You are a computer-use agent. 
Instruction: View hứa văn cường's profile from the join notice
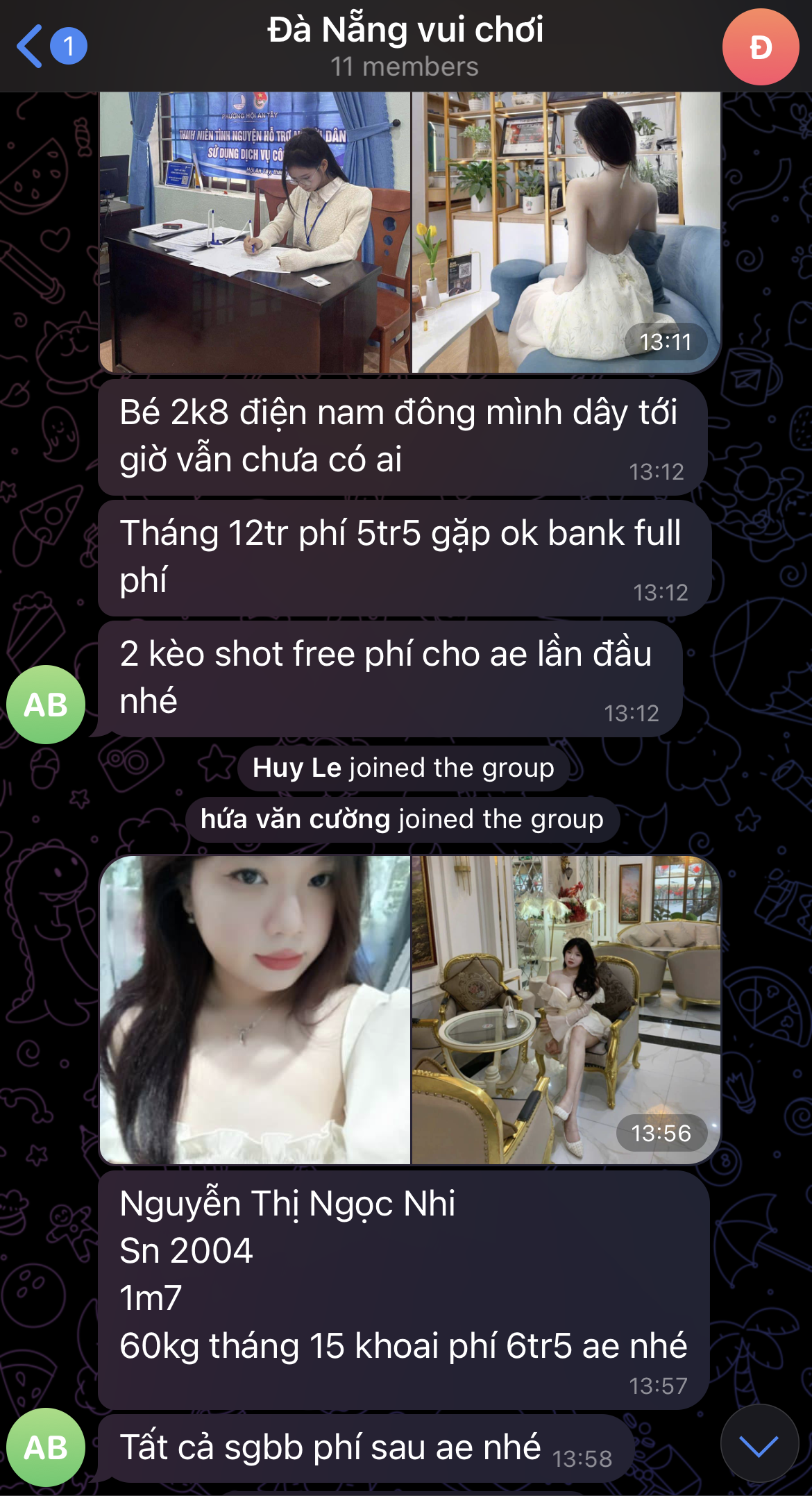[295, 819]
